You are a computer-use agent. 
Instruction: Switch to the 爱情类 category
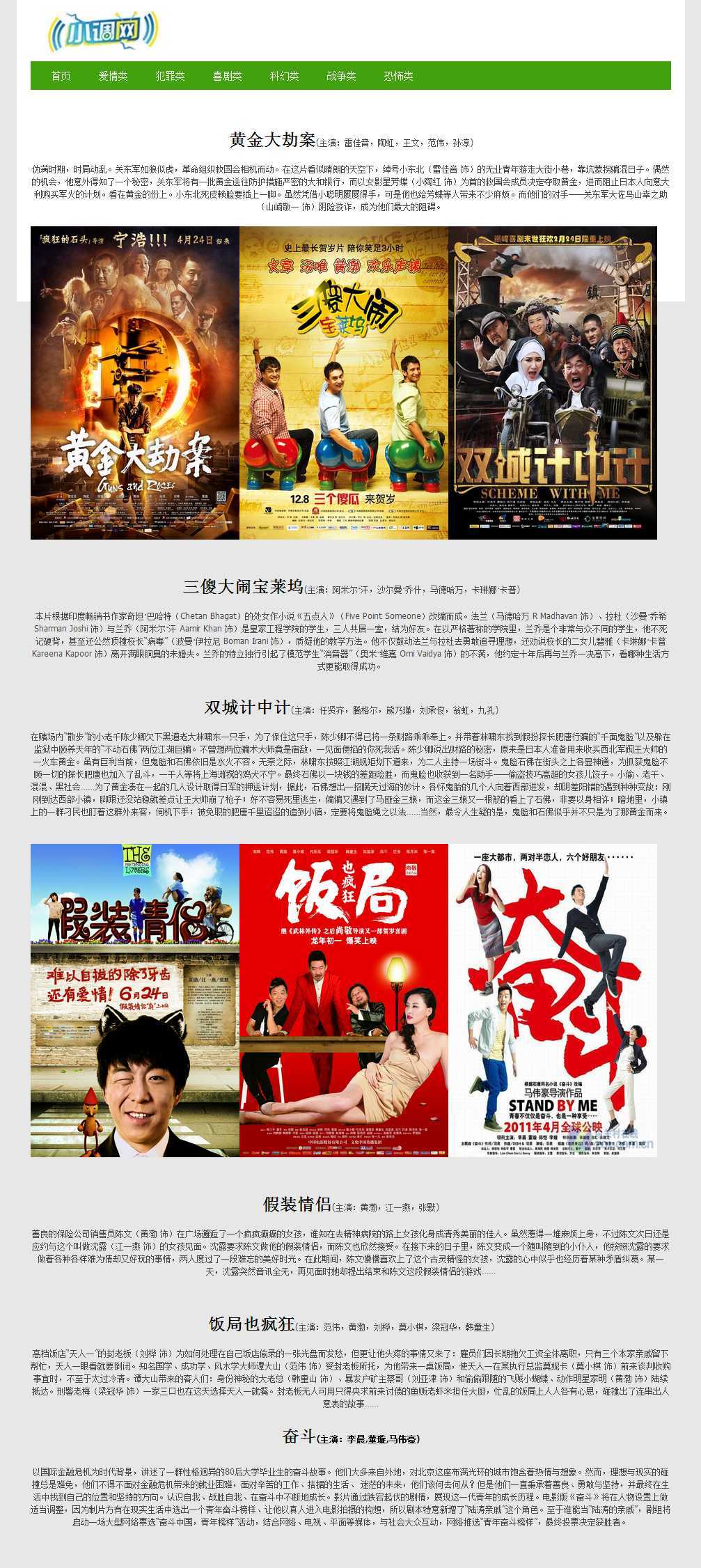pyautogui.click(x=113, y=76)
